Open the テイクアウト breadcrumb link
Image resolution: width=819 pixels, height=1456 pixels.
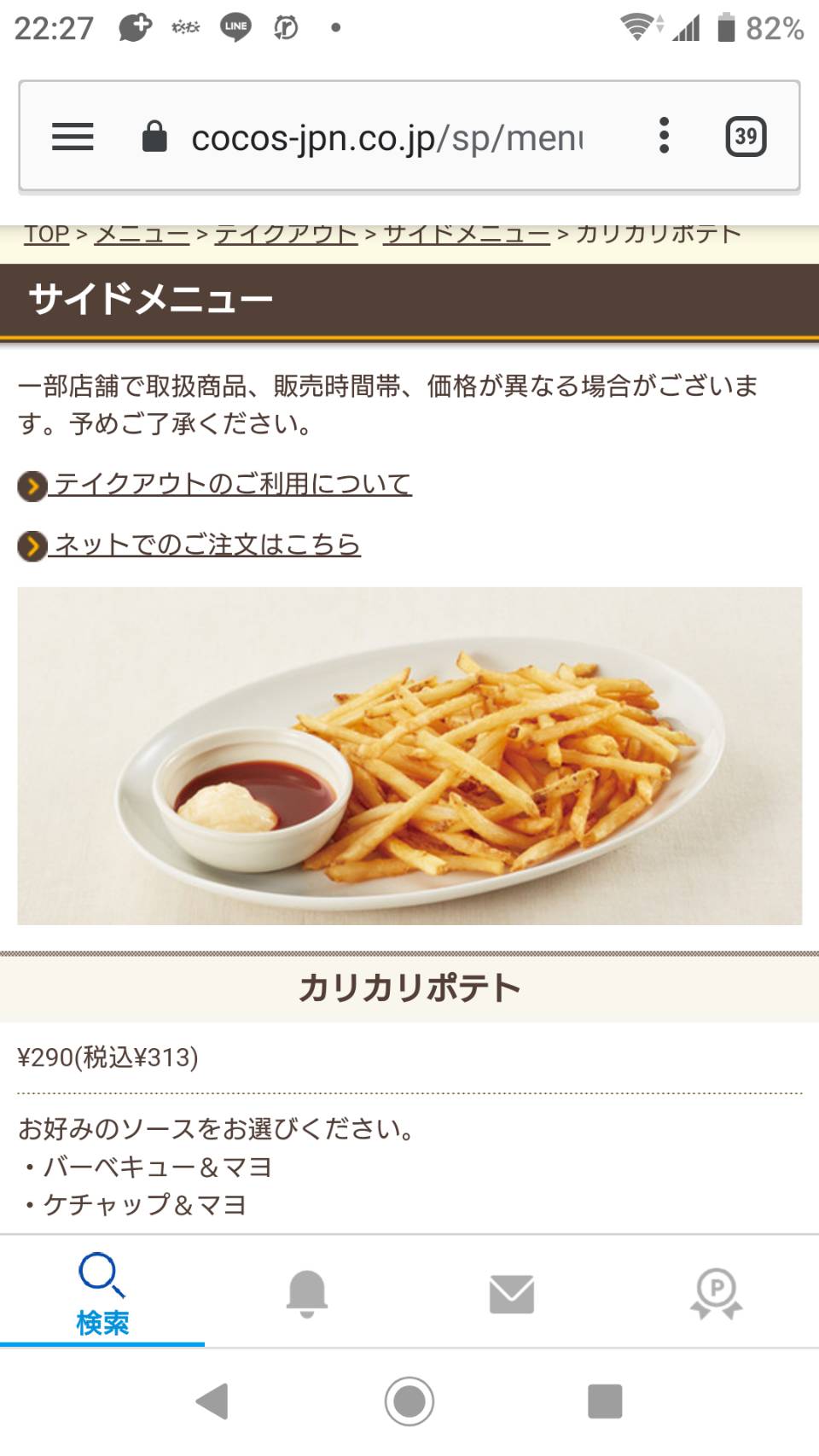286,234
